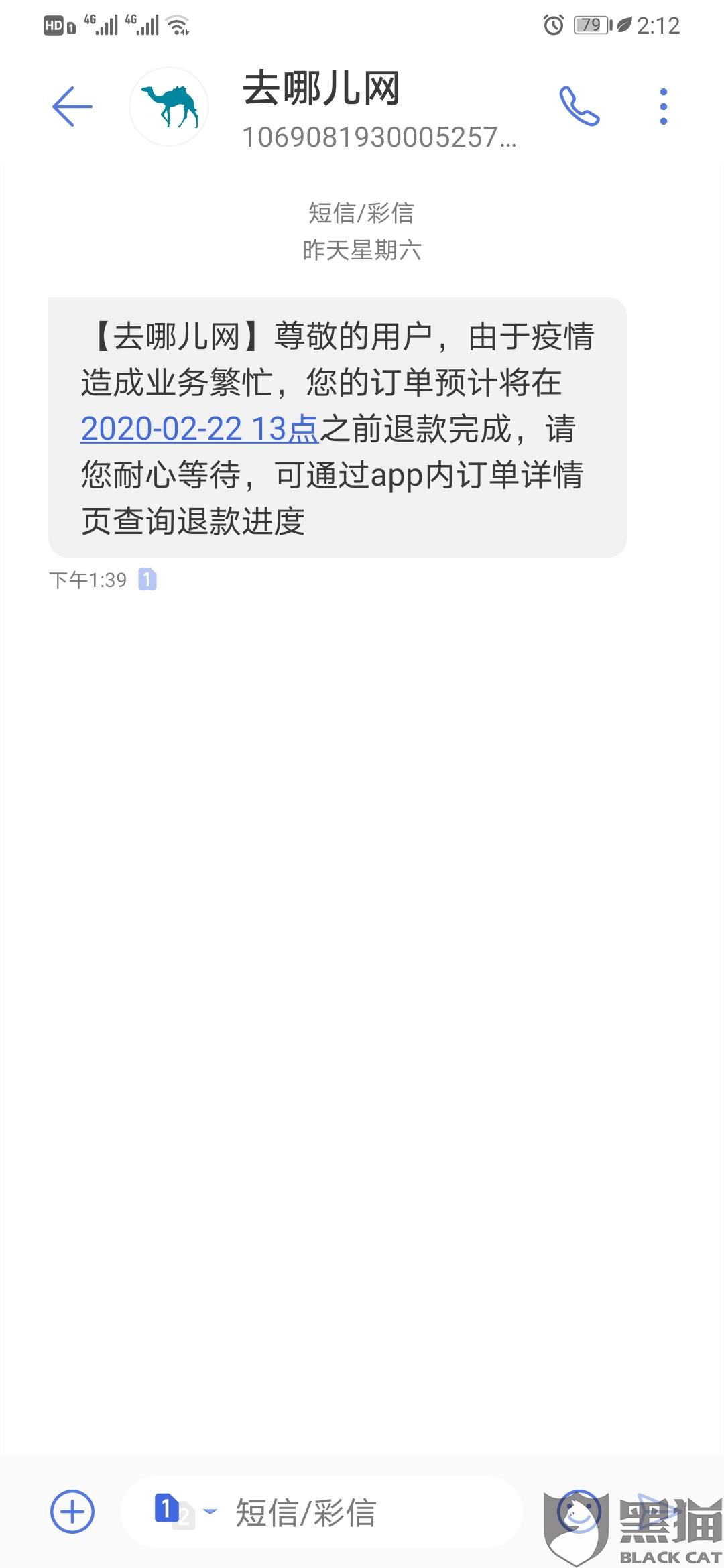Go back to the message list
The width and height of the screenshot is (724, 1568).
click(72, 107)
